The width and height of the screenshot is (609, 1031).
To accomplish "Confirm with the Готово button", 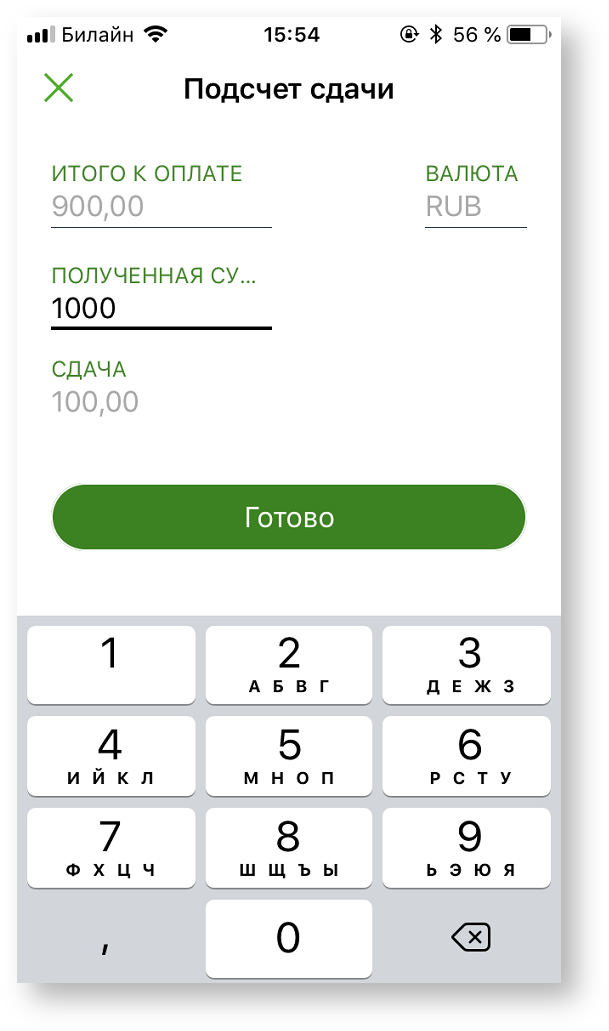I will (x=288, y=518).
